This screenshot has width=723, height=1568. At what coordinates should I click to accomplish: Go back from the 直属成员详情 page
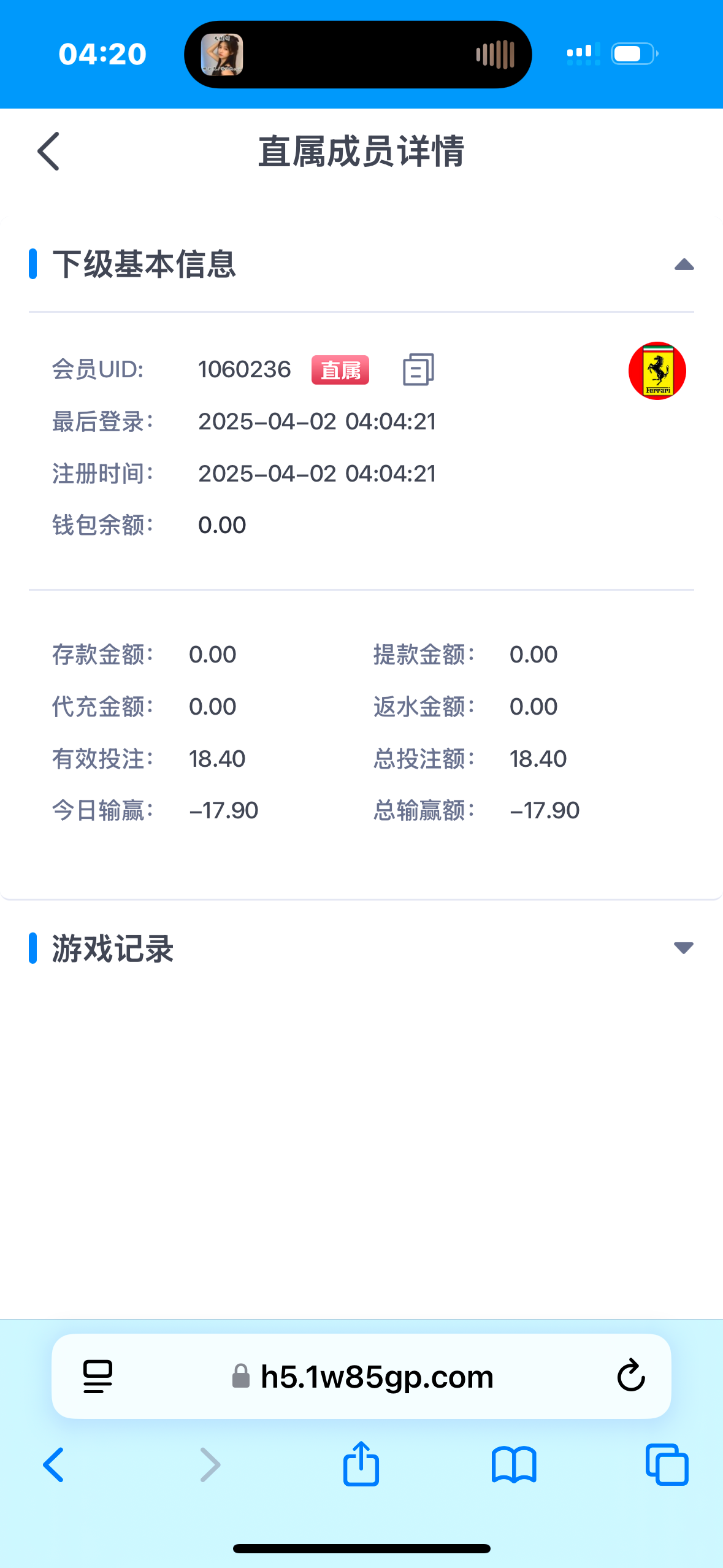pyautogui.click(x=49, y=152)
